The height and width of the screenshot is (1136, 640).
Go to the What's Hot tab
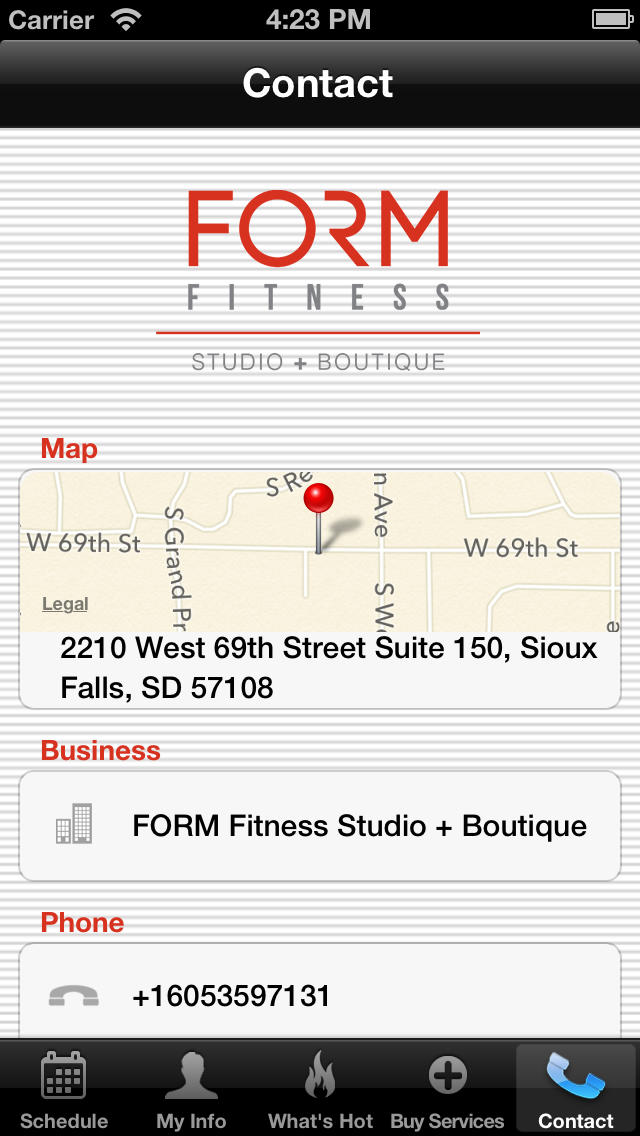(x=320, y=1089)
